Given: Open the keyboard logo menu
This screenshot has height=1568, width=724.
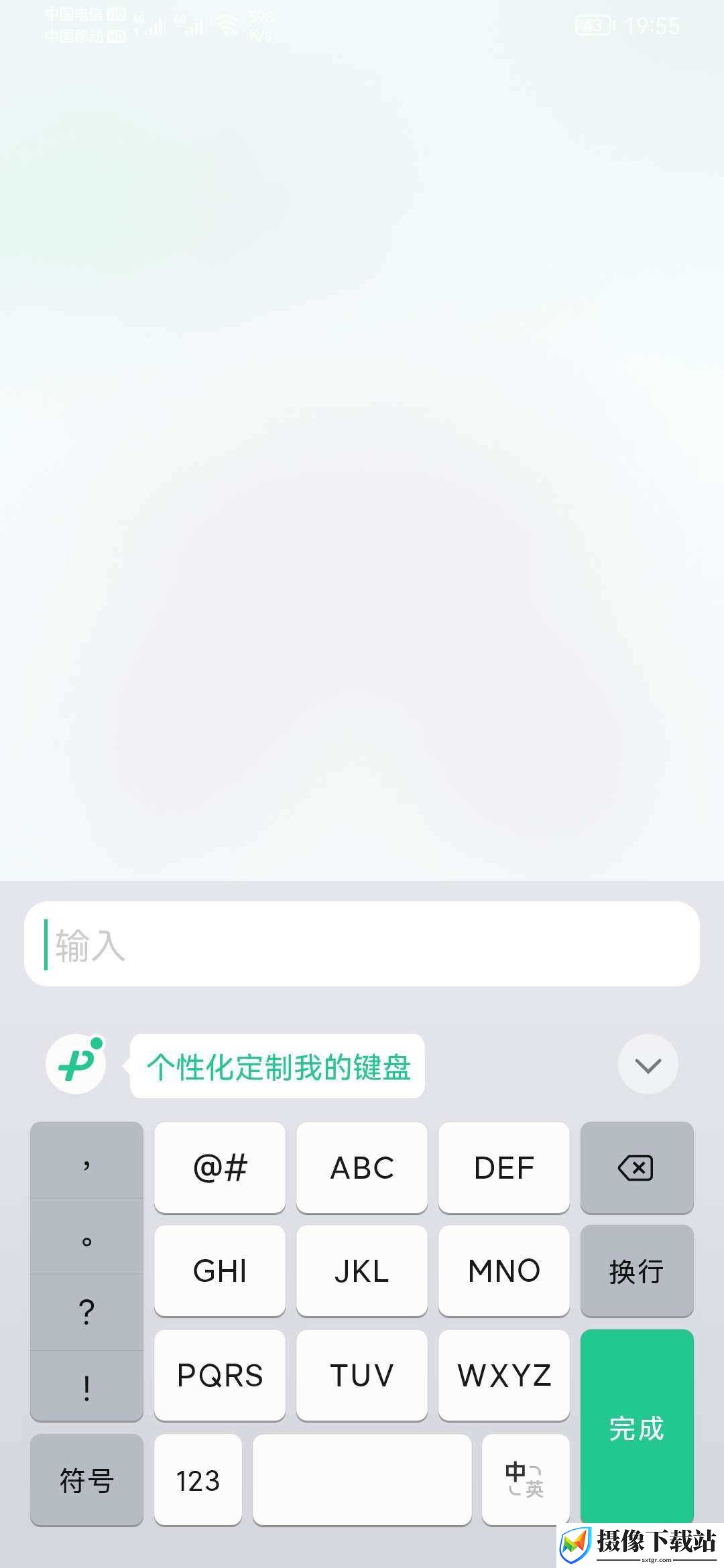Looking at the screenshot, I should coord(76,1064).
